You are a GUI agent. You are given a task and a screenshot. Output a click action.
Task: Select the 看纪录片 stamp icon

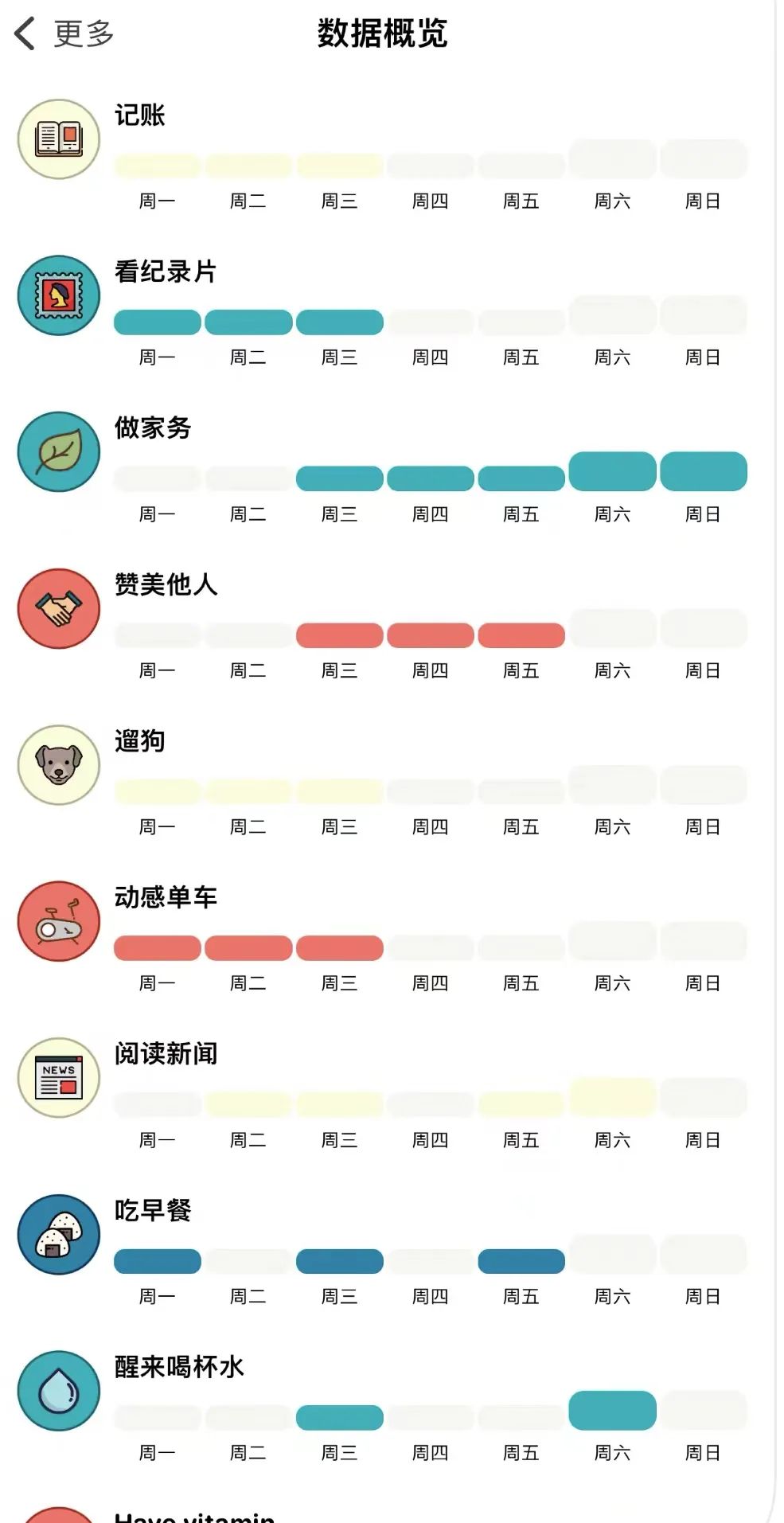(58, 295)
